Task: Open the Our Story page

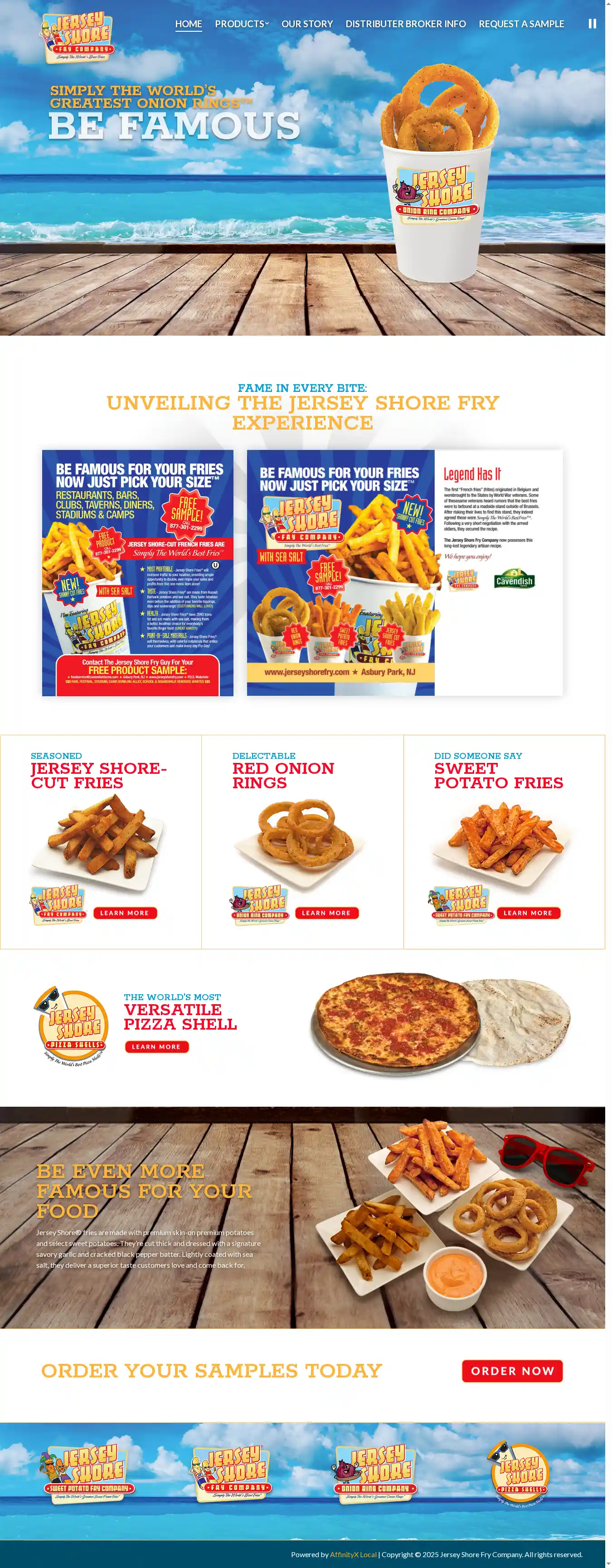Action: click(306, 24)
